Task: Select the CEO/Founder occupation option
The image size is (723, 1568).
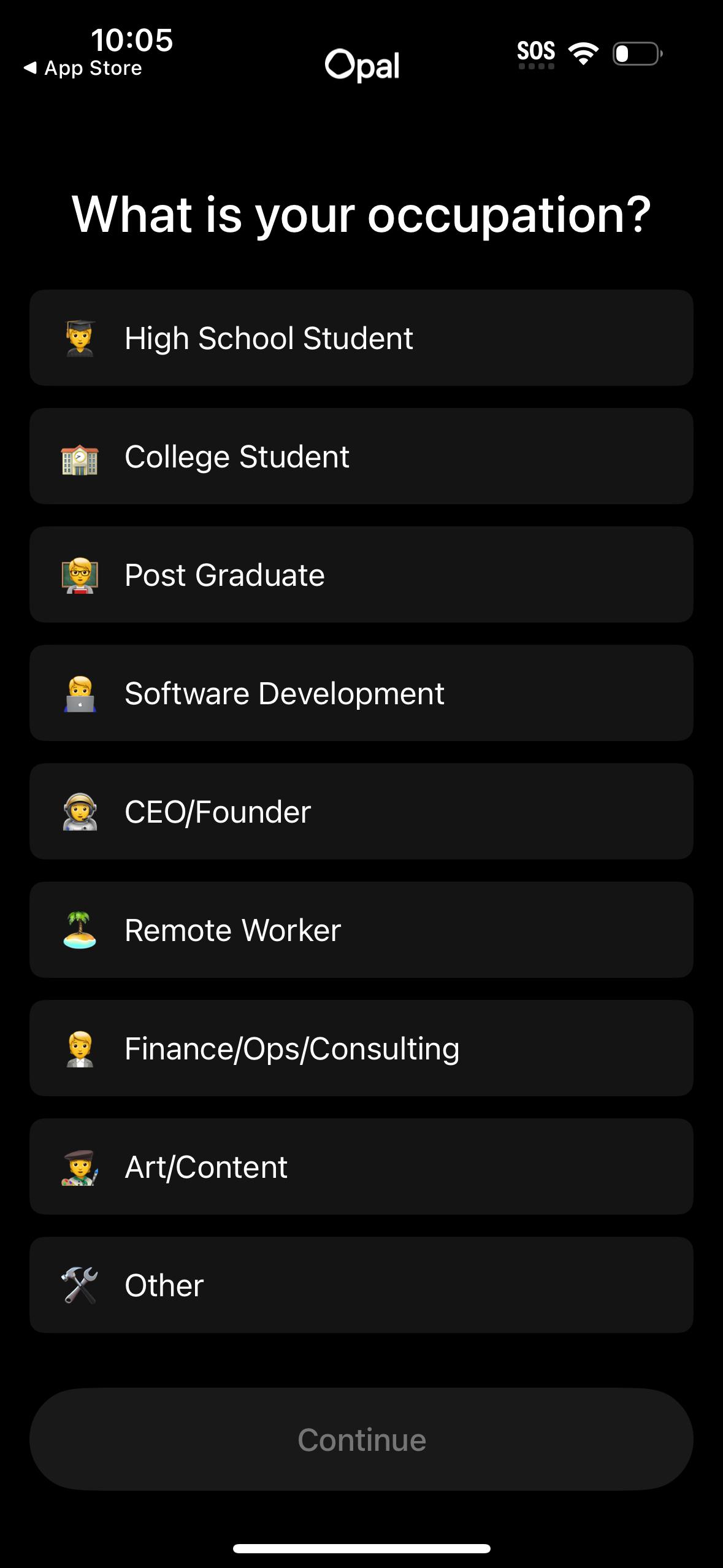Action: (361, 811)
